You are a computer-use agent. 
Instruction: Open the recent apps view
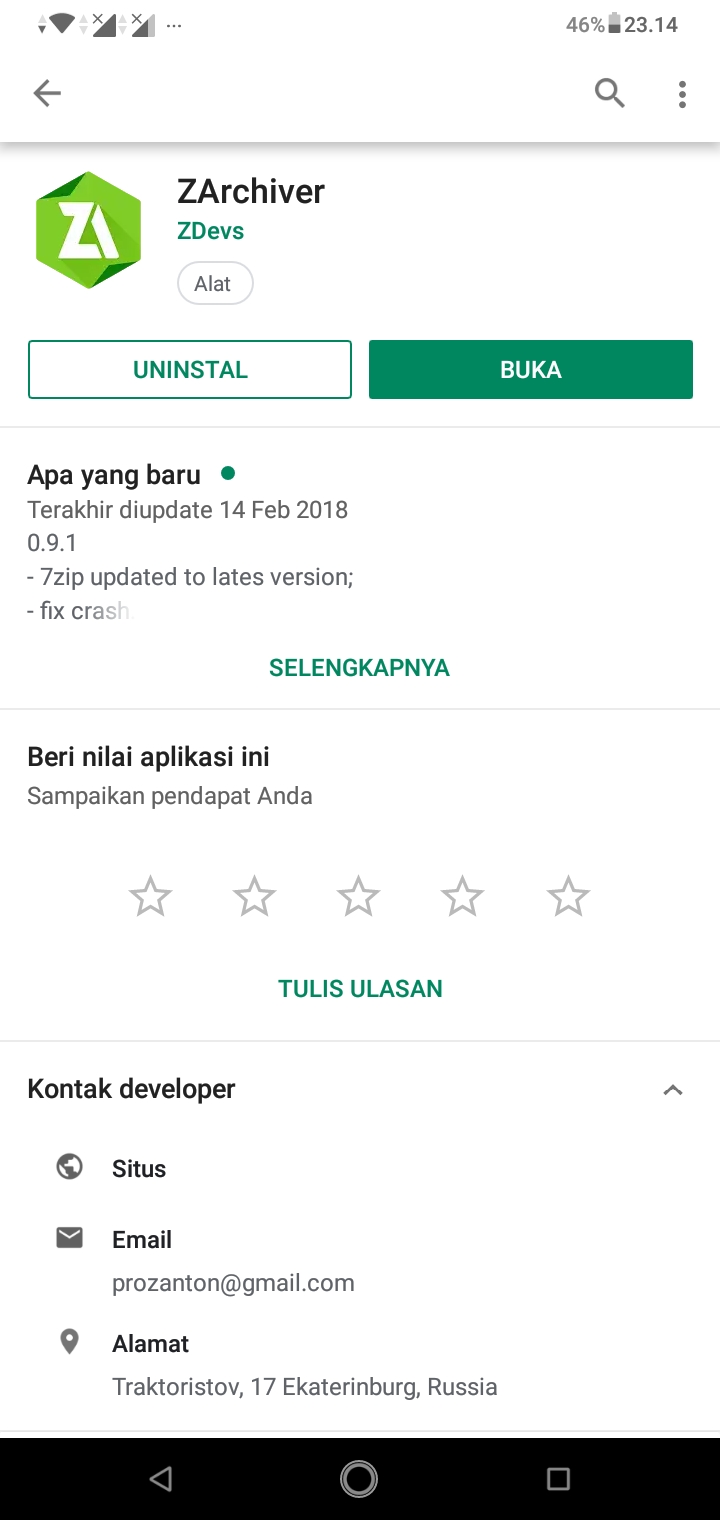[x=558, y=1478]
